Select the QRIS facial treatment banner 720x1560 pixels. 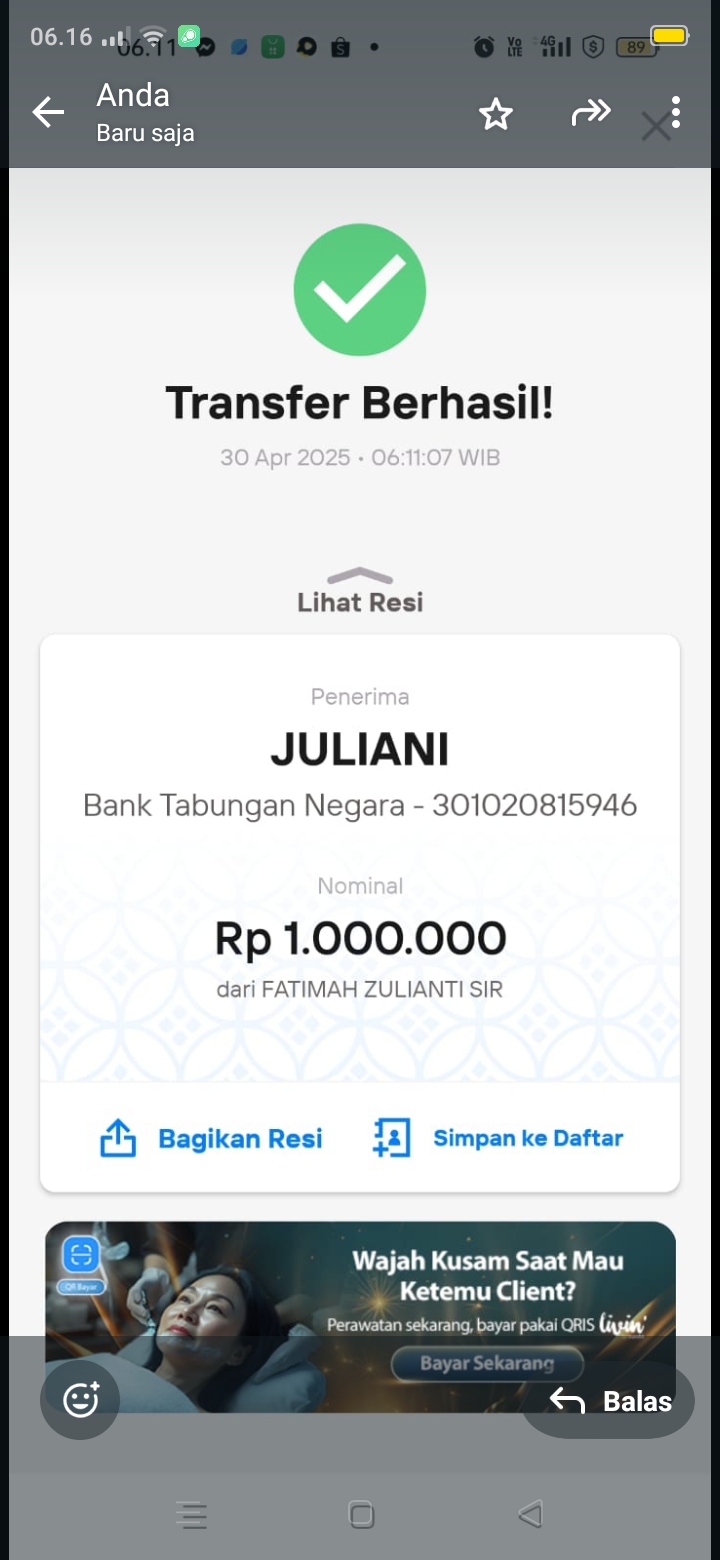coord(360,1316)
